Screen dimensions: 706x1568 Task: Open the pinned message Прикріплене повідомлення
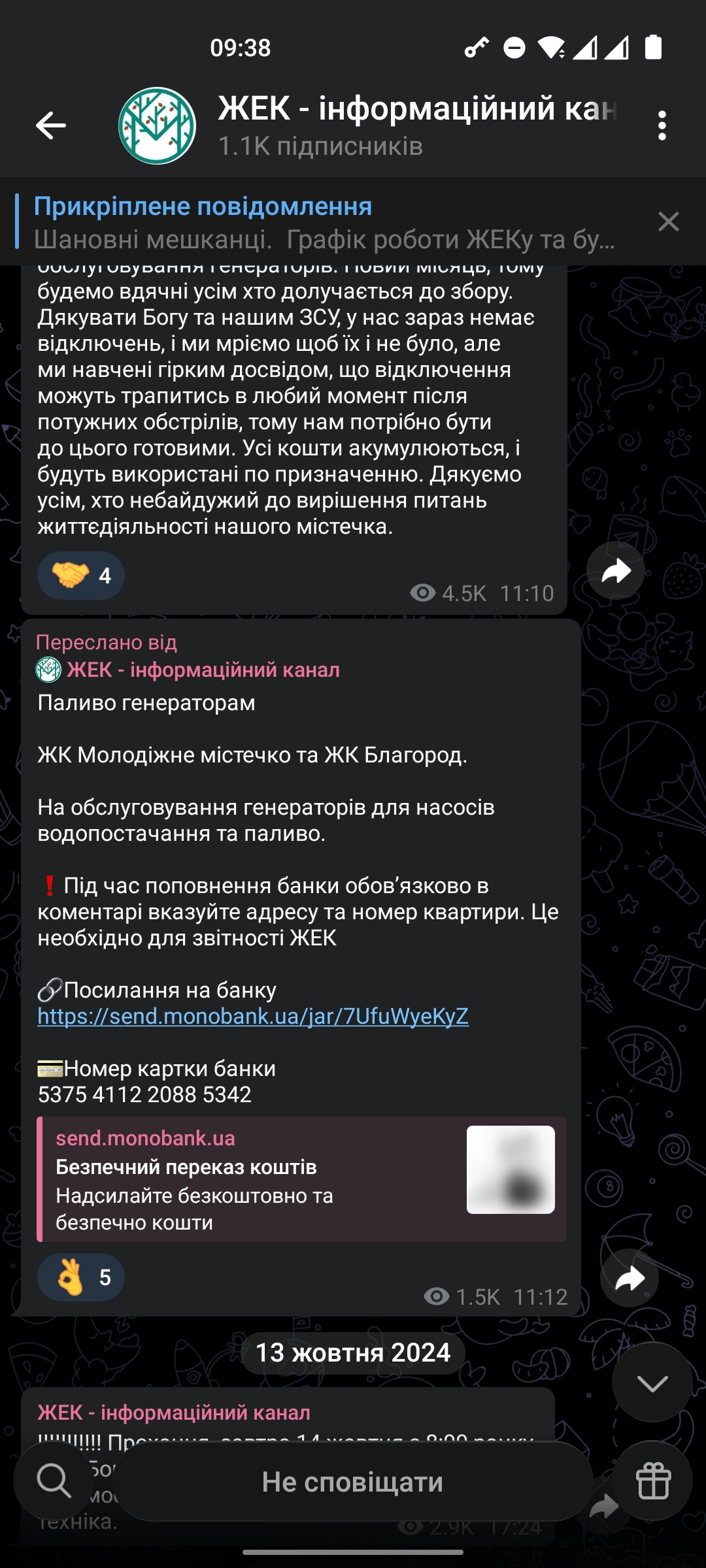point(324,222)
